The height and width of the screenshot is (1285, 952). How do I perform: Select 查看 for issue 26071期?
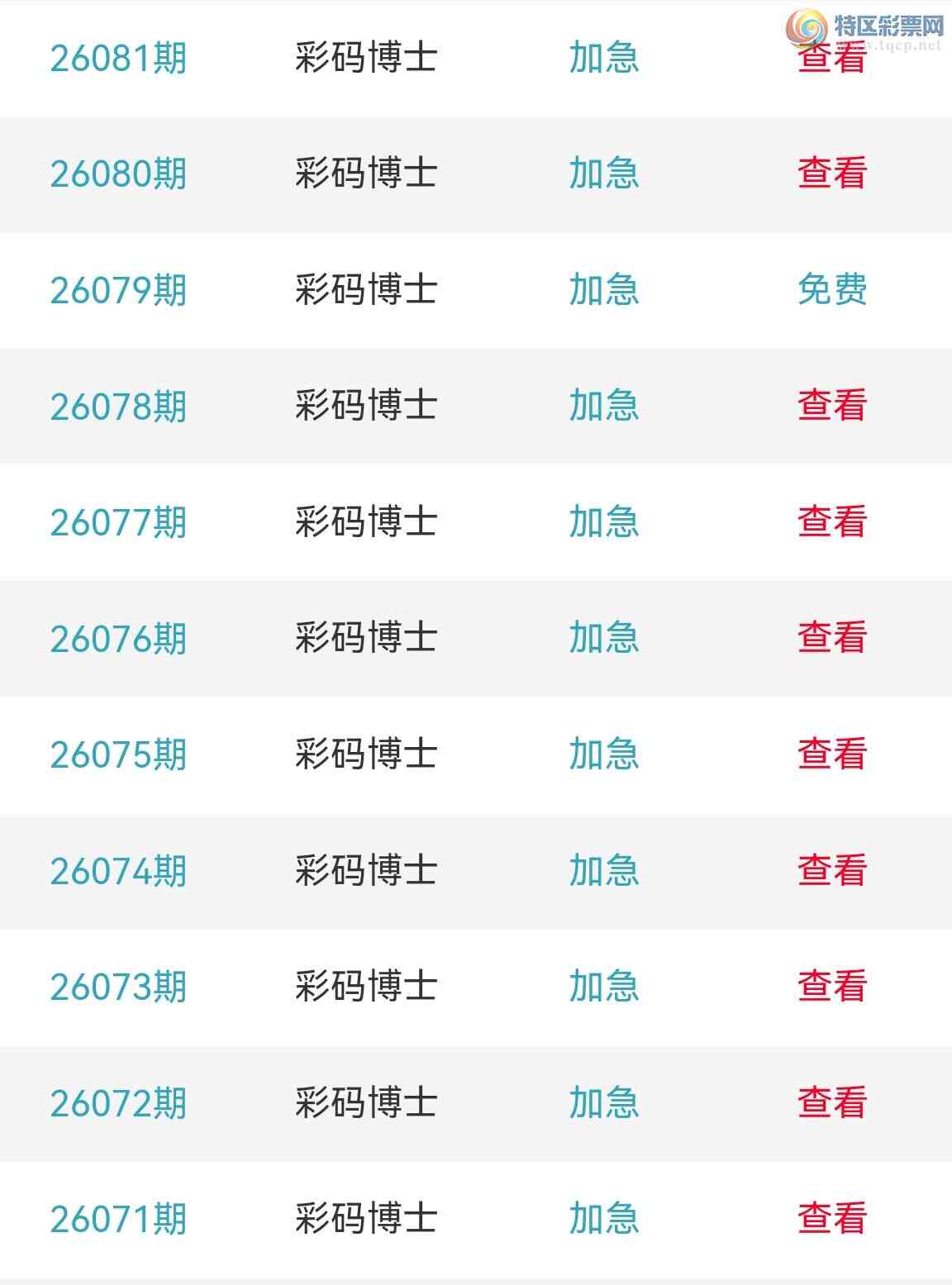click(x=831, y=1219)
